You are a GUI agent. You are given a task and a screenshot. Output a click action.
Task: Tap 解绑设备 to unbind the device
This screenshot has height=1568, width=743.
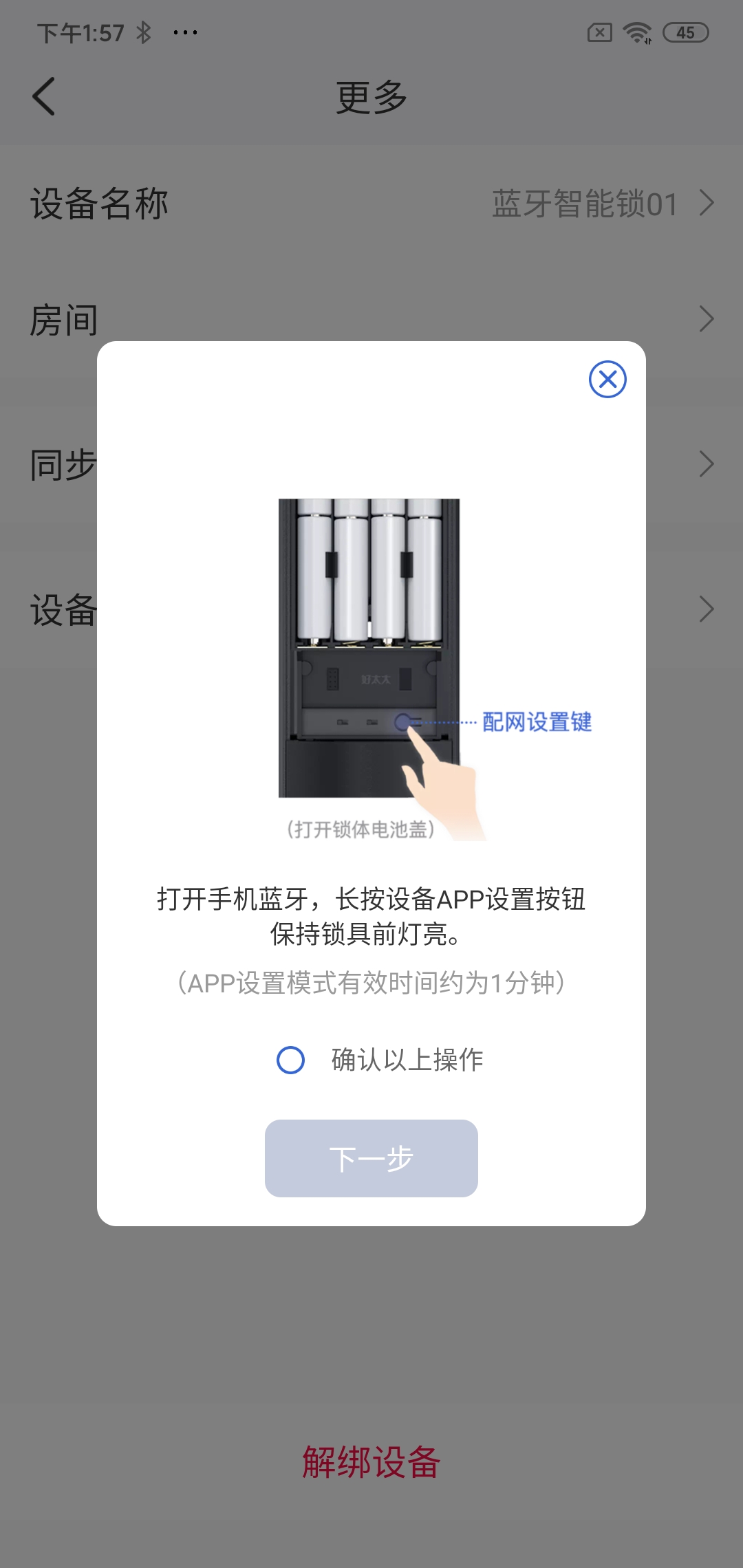coord(371,1462)
